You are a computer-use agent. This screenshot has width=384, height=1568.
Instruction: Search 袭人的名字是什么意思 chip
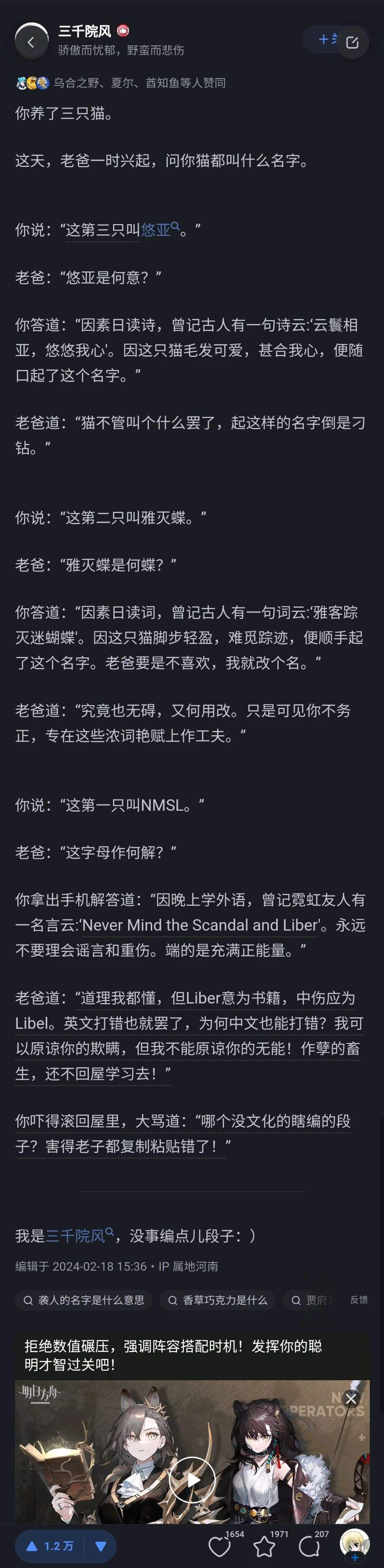click(84, 1300)
